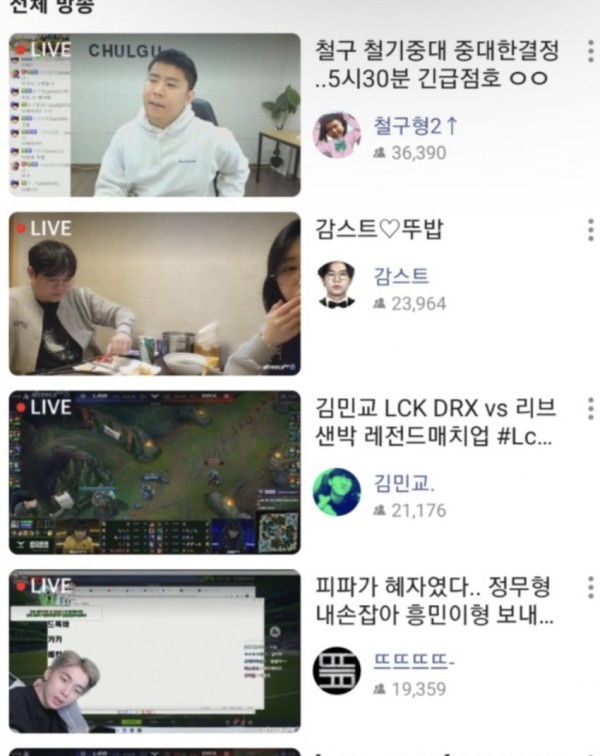Open the 김민교 LCK DRX live thumbnail

point(155,471)
